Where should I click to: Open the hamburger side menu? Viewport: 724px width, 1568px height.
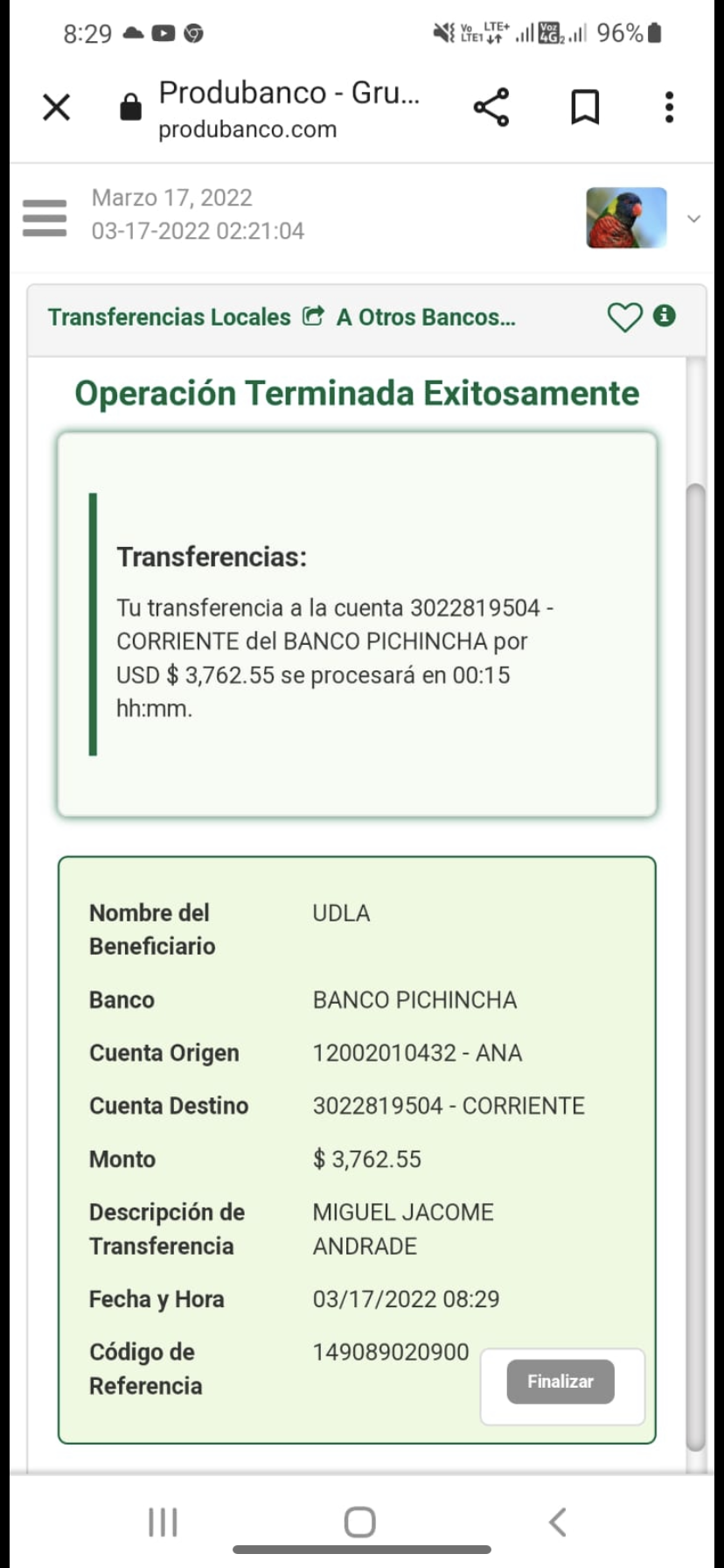[45, 218]
